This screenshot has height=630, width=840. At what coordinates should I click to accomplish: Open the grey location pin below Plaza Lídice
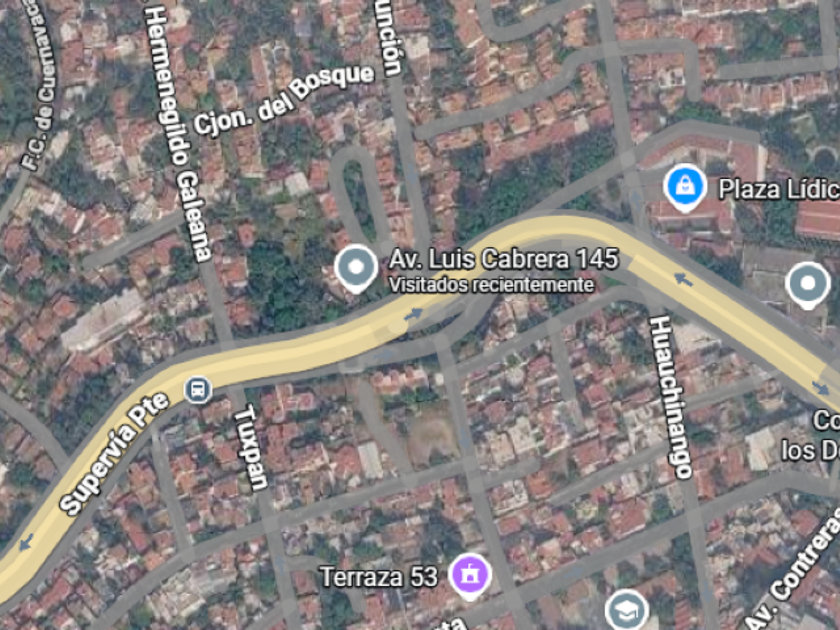807,284
